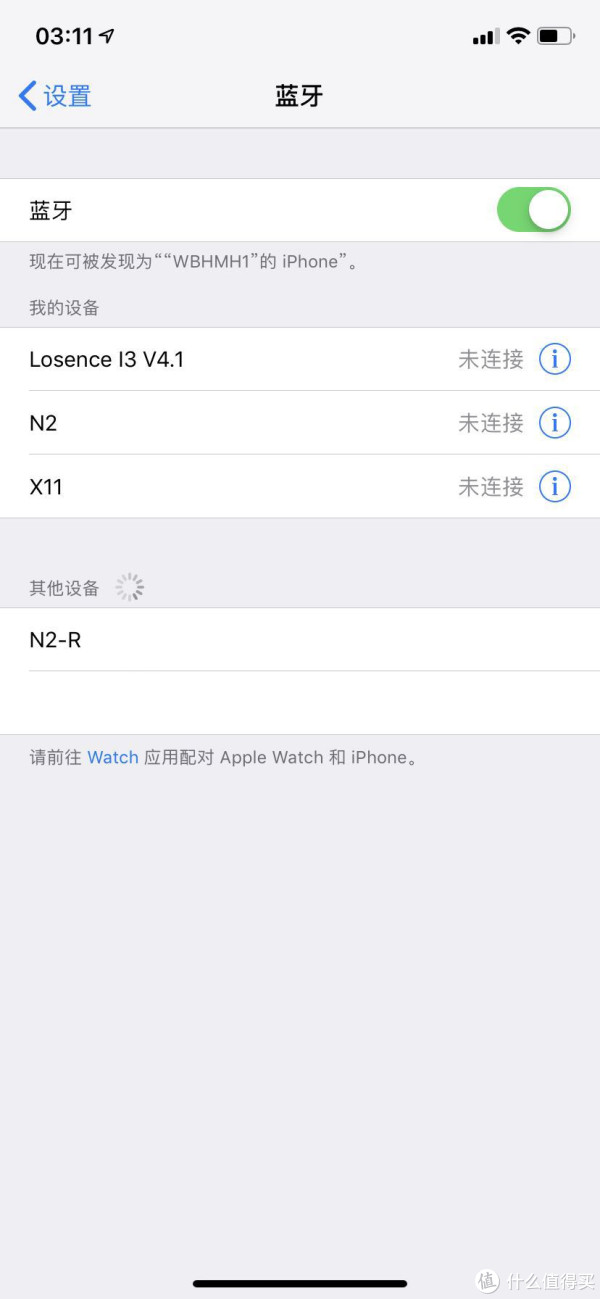Screen dimensions: 600x1299
Task: Open info icon for N2
Action: [x=555, y=423]
